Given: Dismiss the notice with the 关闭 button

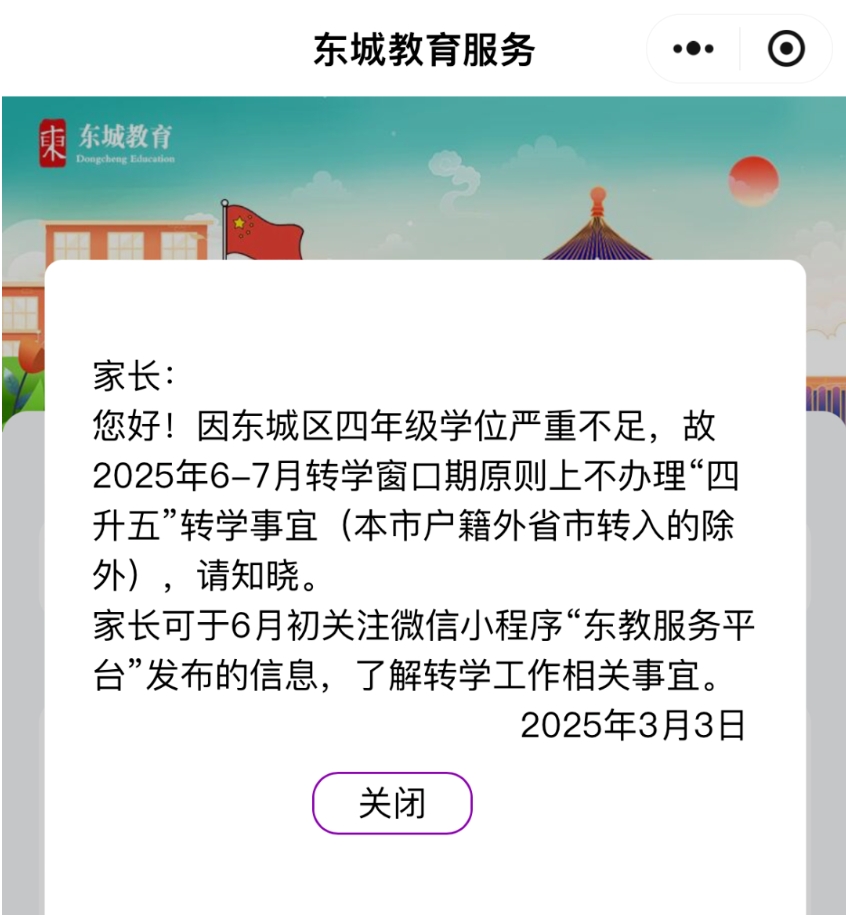Looking at the screenshot, I should [x=392, y=803].
